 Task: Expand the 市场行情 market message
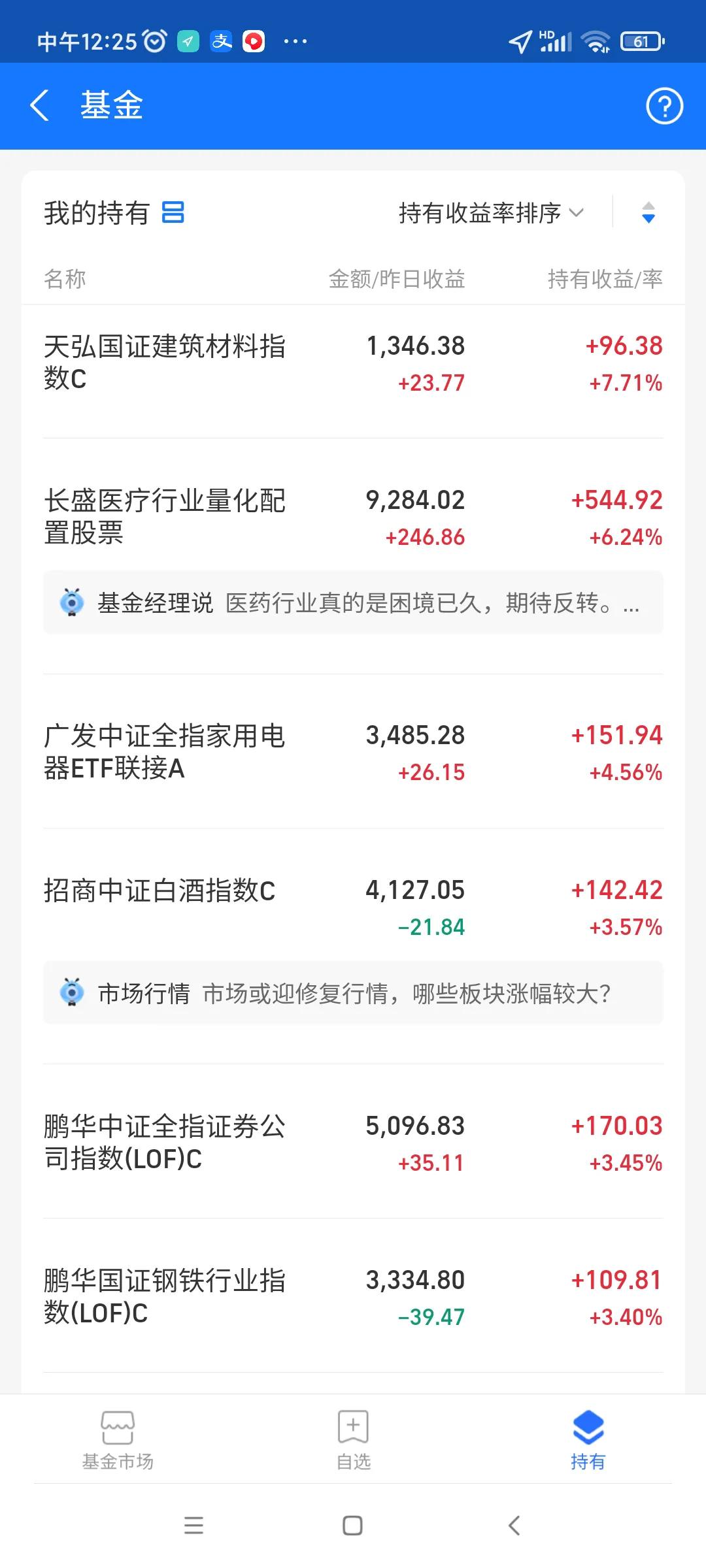pyautogui.click(x=352, y=994)
